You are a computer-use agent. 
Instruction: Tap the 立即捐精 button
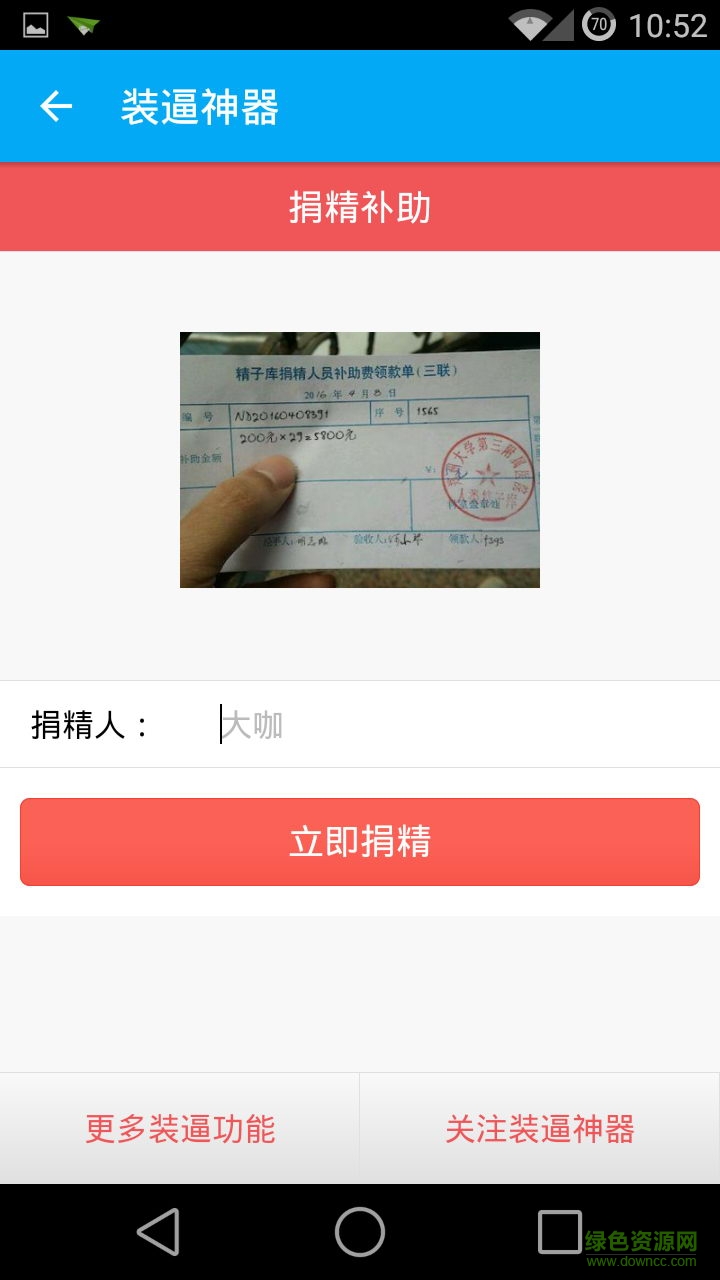pos(360,842)
